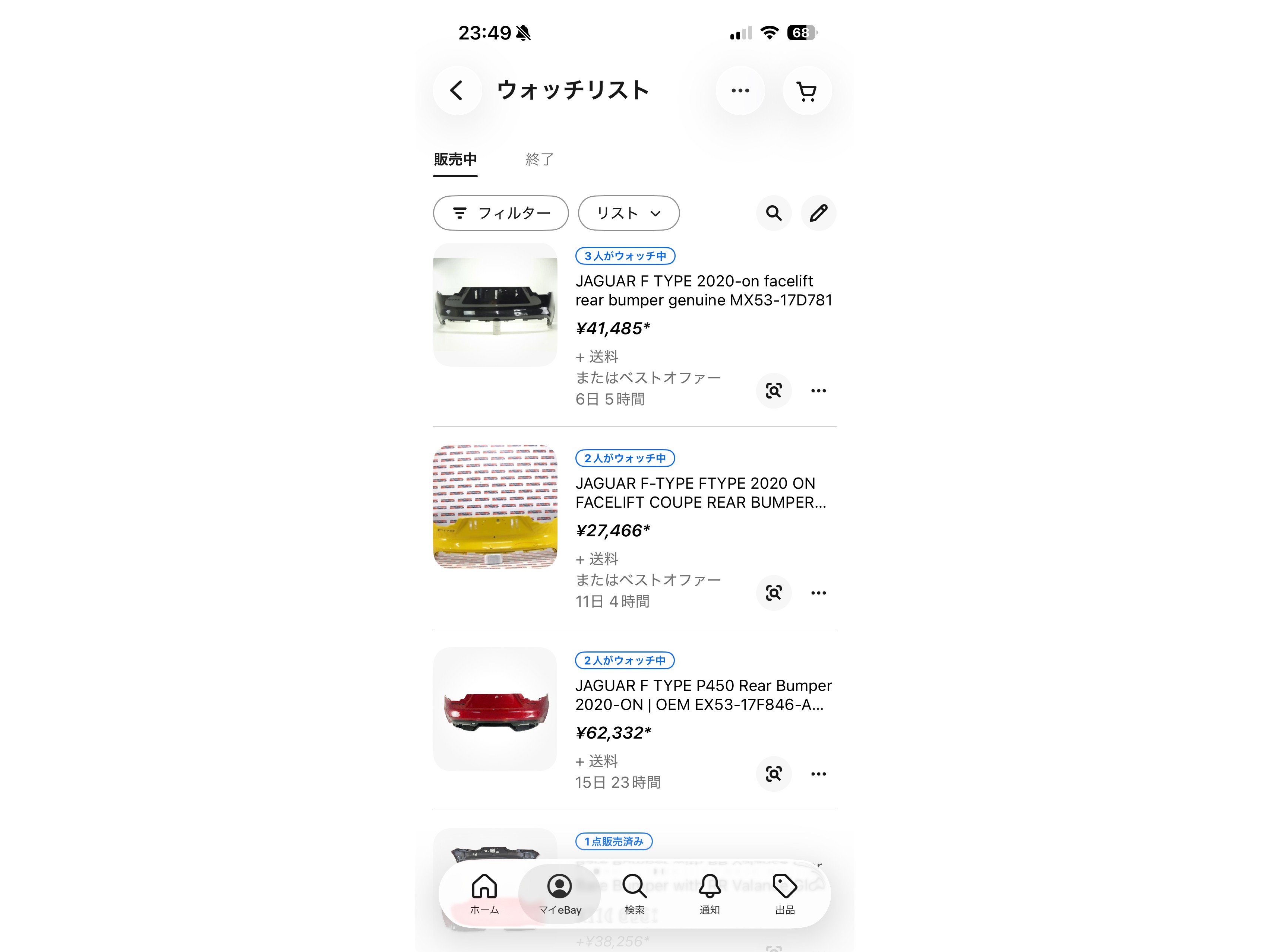
Task: Tap the pencil edit icon
Action: (x=818, y=213)
